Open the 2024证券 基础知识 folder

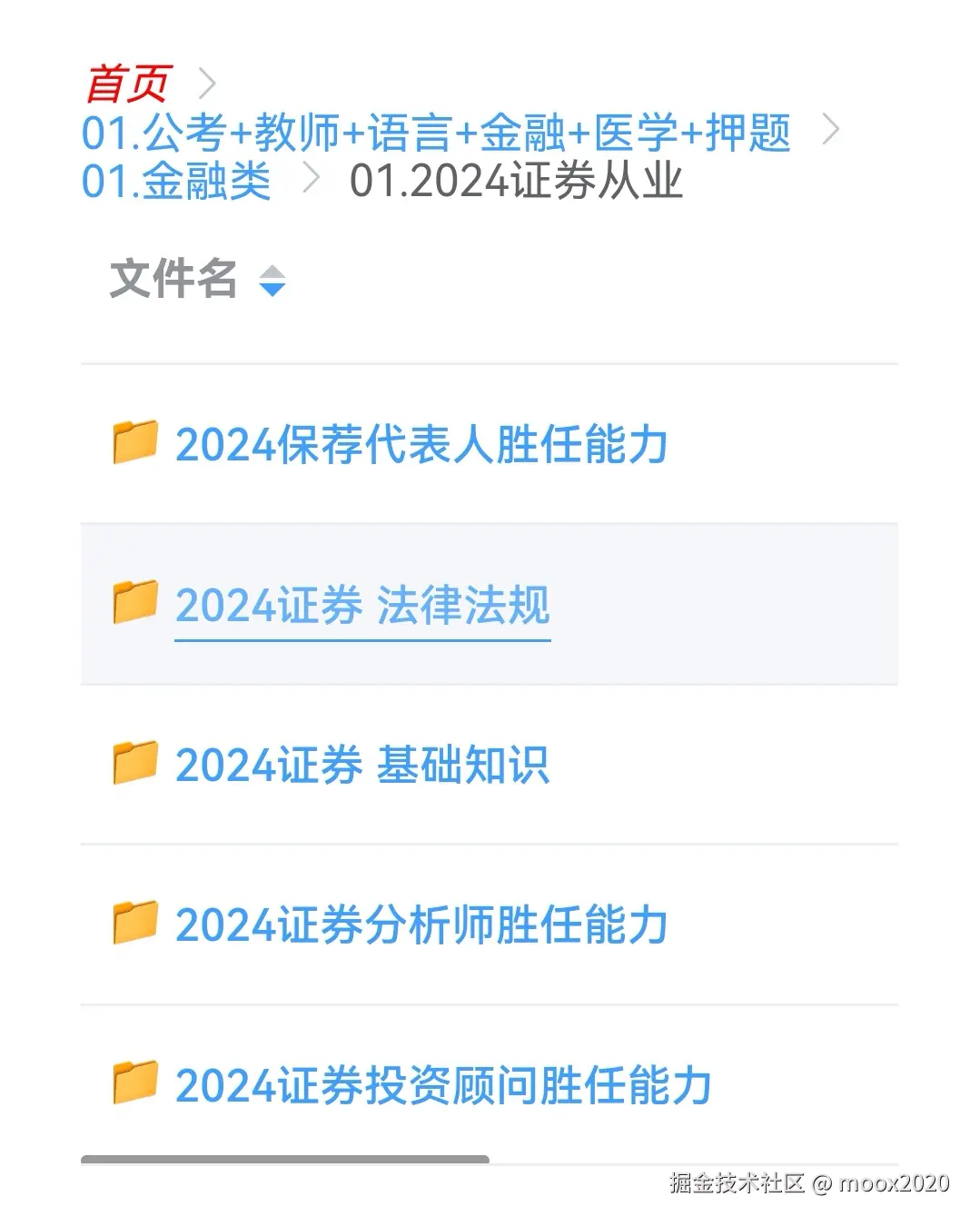(x=362, y=766)
